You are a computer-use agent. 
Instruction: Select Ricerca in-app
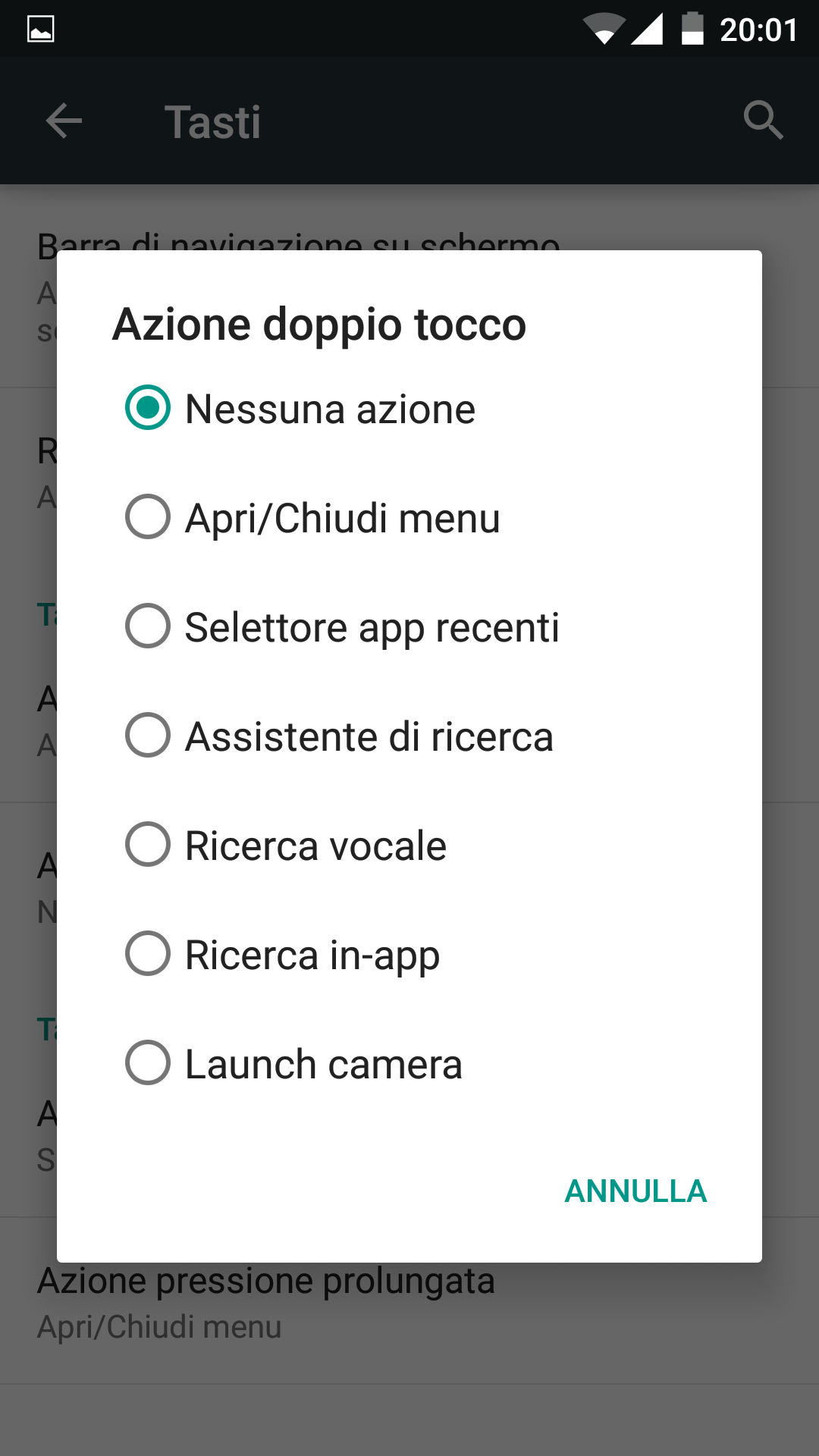click(x=409, y=954)
